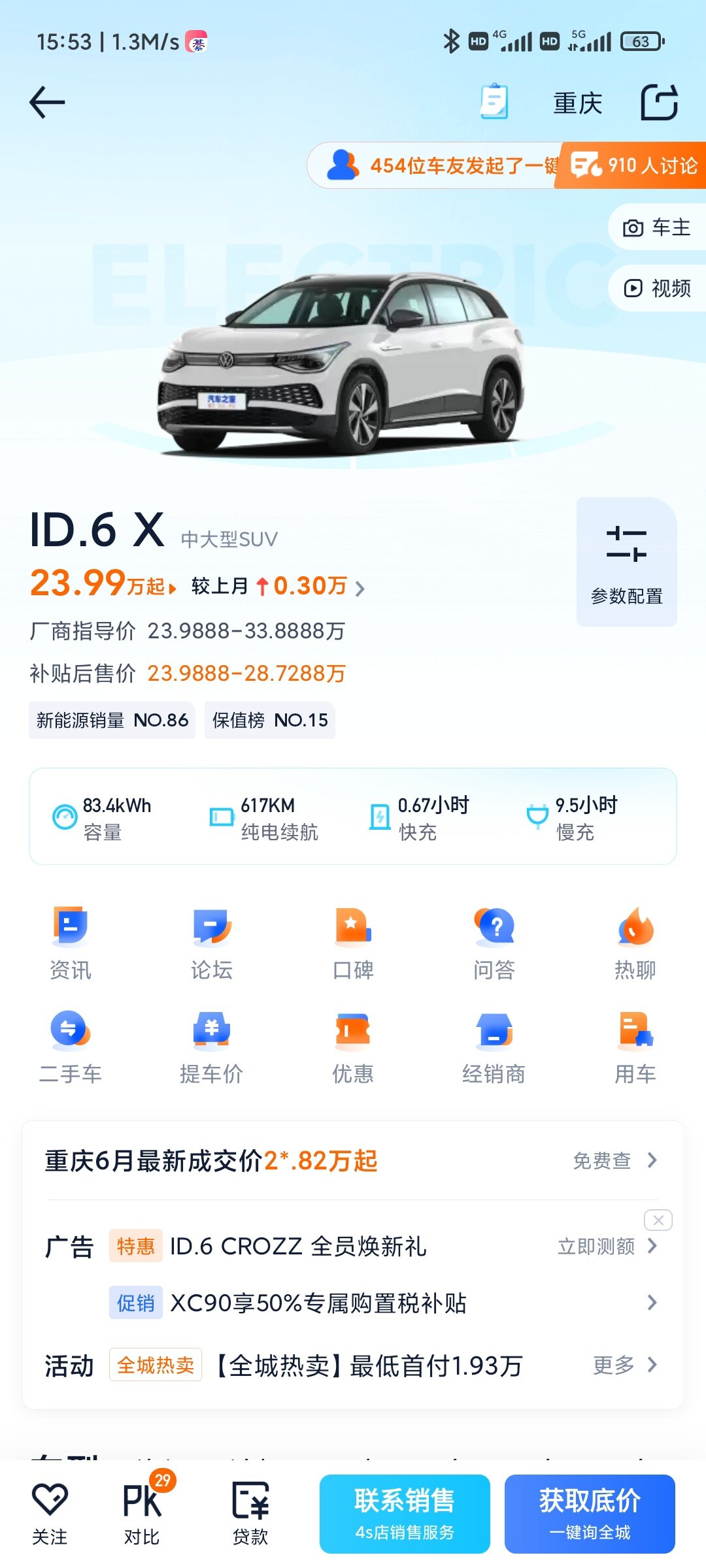
Task: Open the XC90 享50%专属购置税补贴 promotion
Action: [x=318, y=1303]
